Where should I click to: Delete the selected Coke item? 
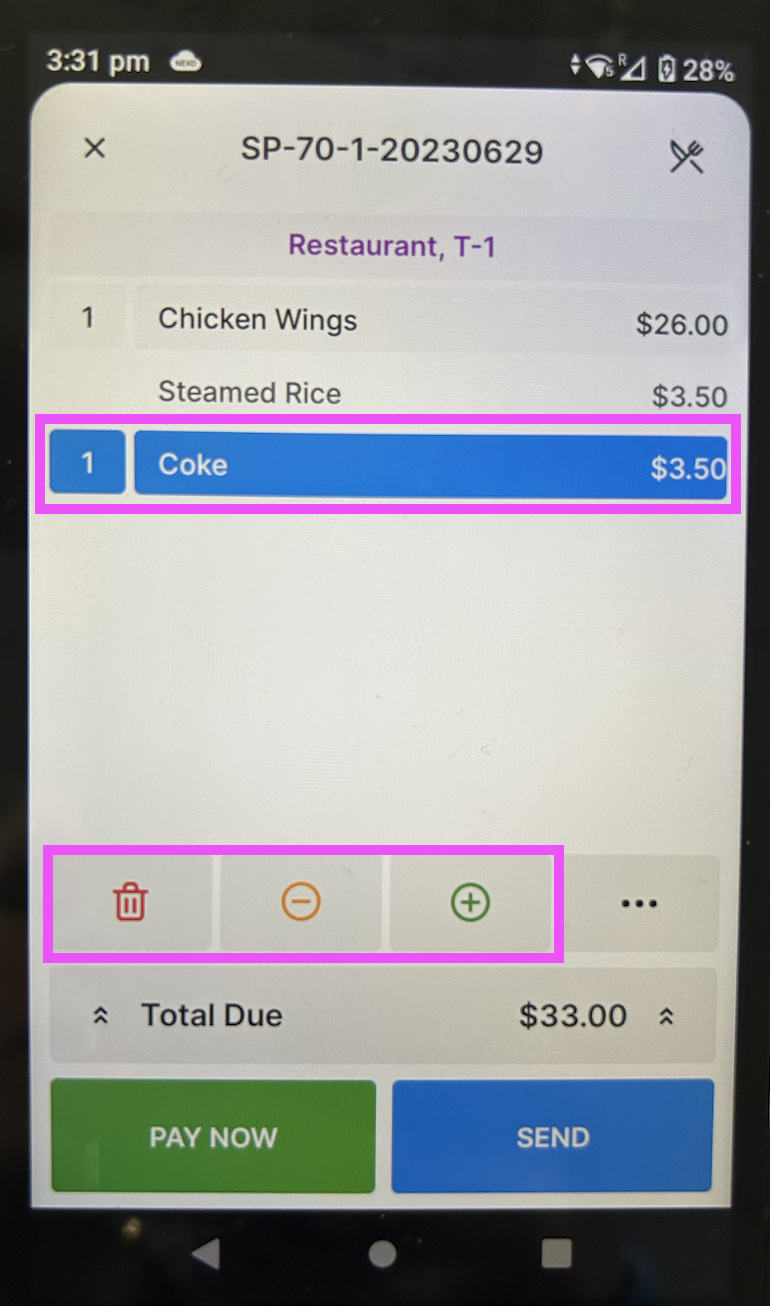click(x=131, y=903)
